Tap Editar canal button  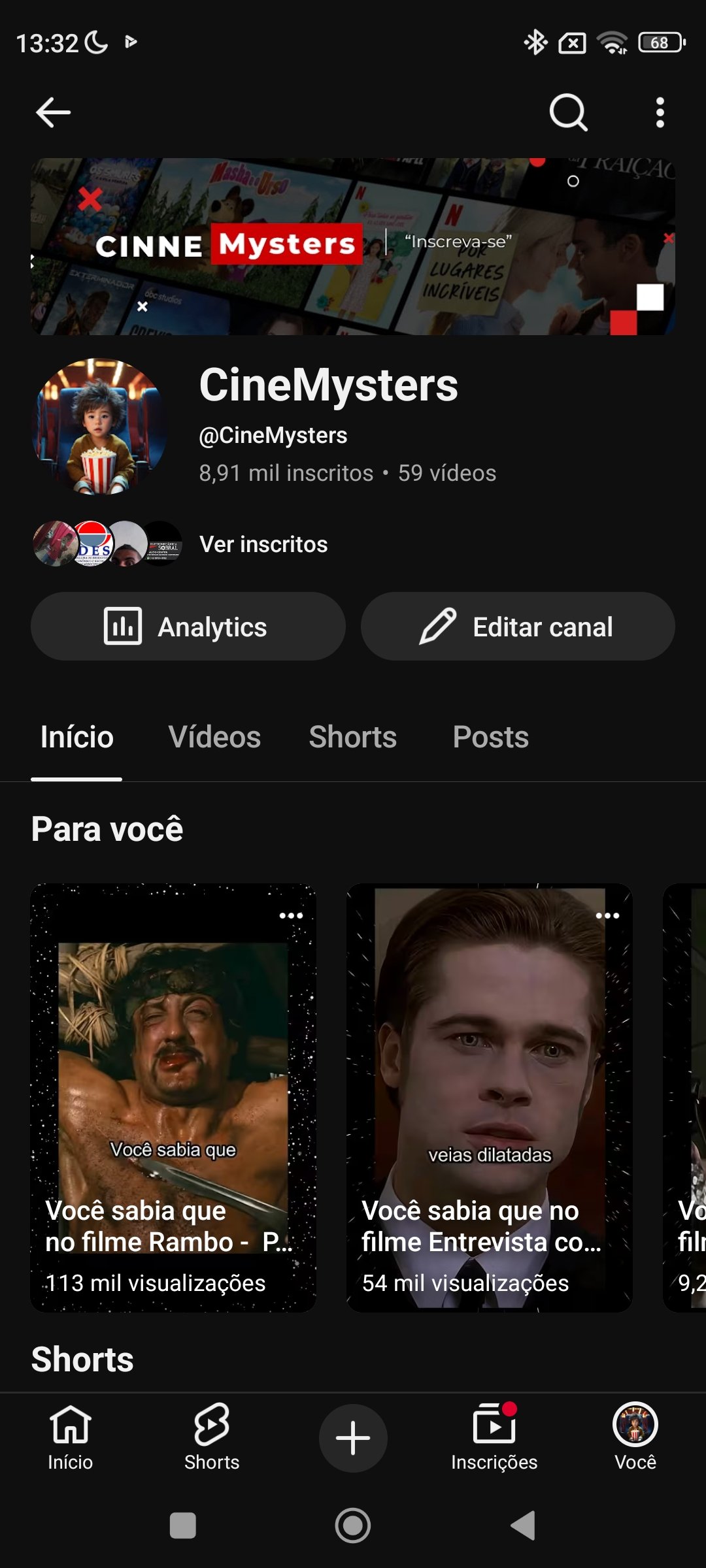point(518,627)
